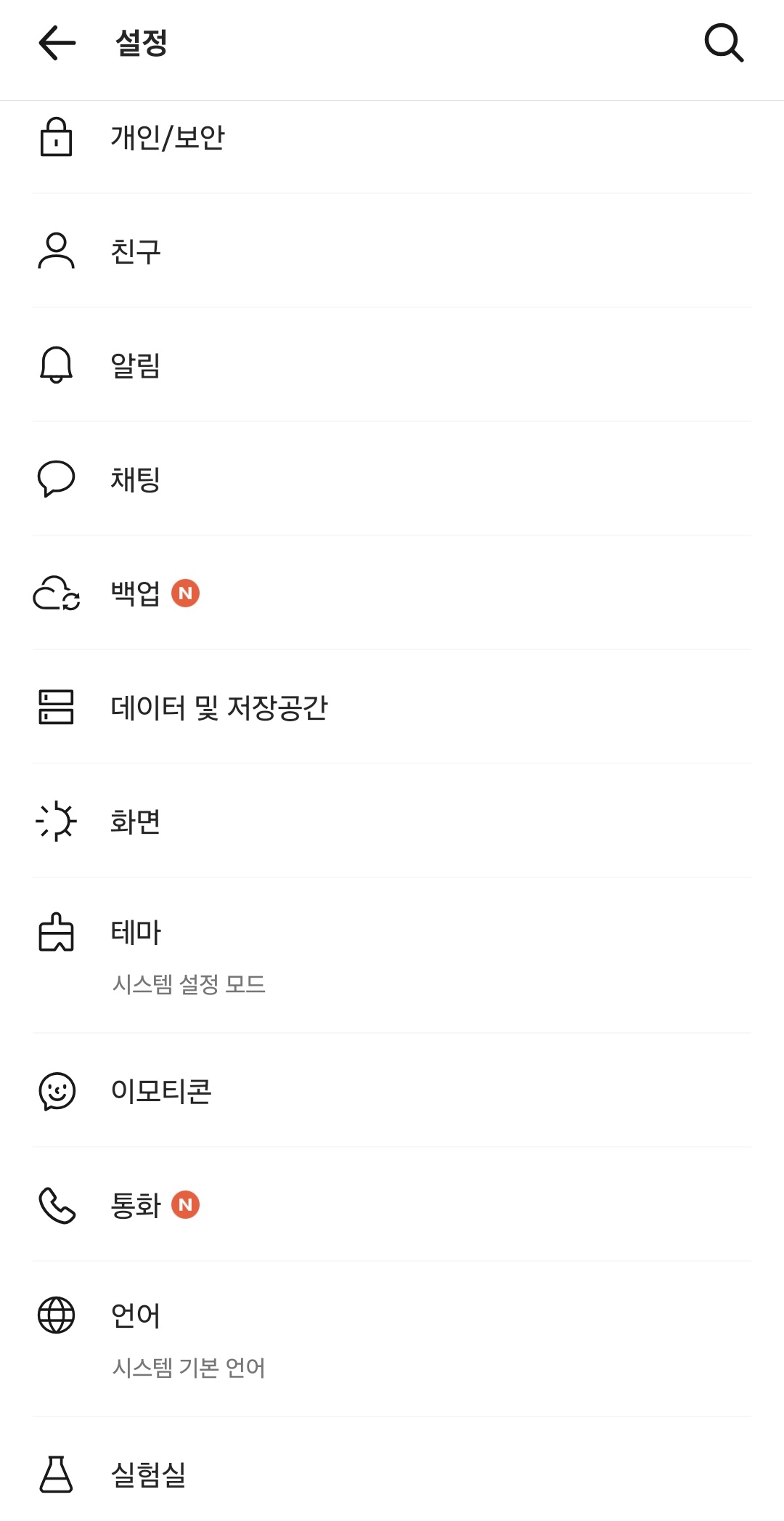Open the 이모티콘 settings row
This screenshot has height=1521, width=784.
[160, 1091]
